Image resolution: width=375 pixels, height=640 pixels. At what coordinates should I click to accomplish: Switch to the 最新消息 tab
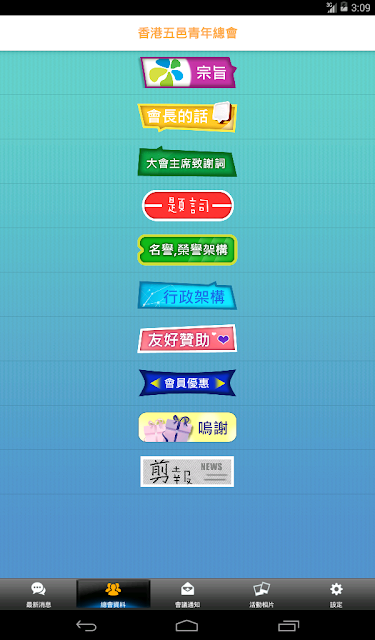(x=38, y=594)
